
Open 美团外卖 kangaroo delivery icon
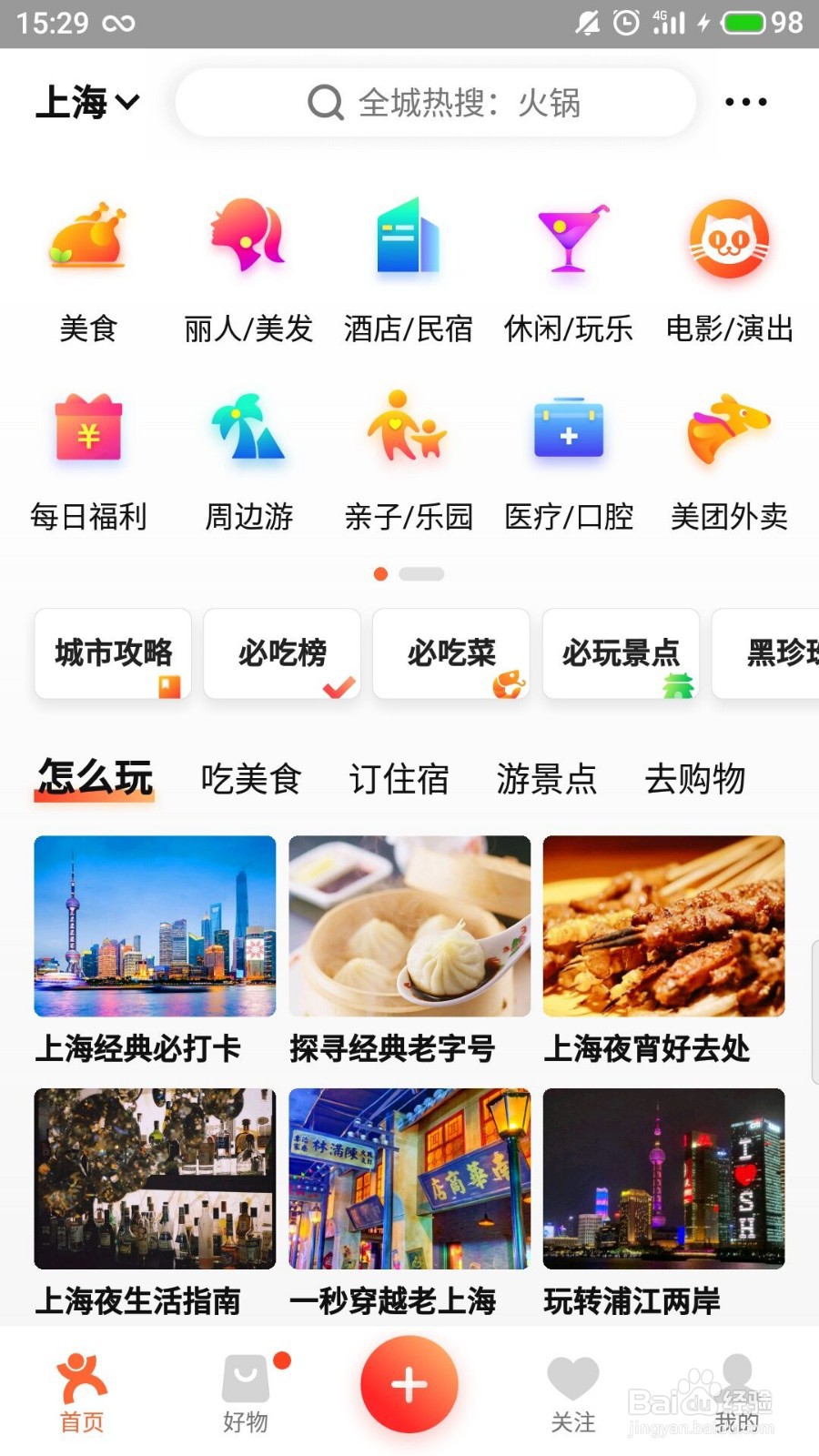coord(728,430)
